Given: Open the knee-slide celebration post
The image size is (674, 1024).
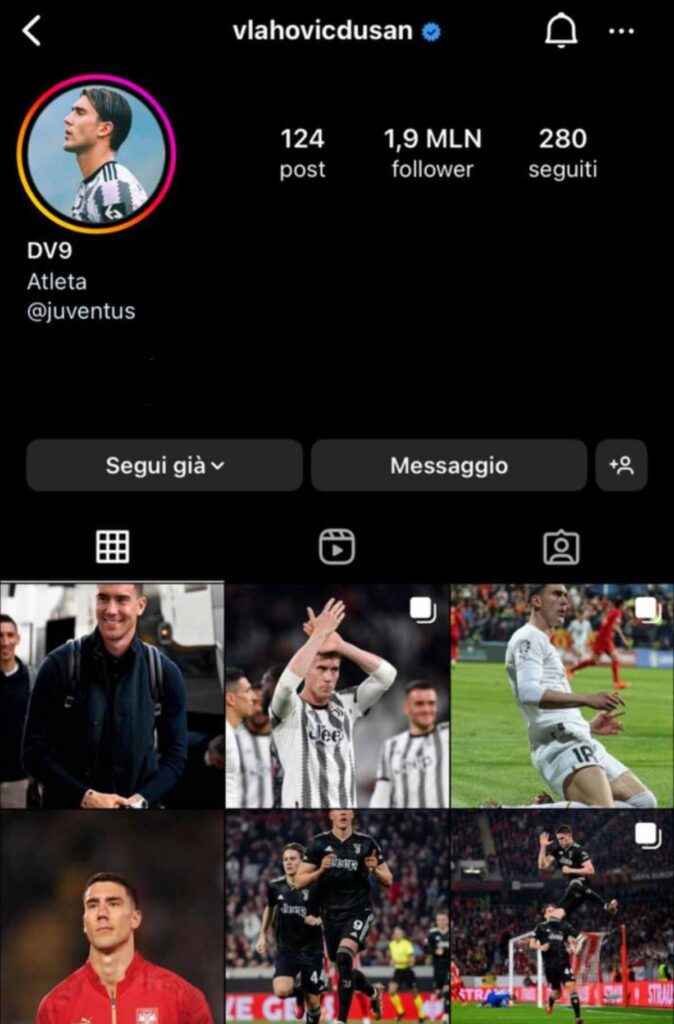Looking at the screenshot, I should (x=562, y=696).
